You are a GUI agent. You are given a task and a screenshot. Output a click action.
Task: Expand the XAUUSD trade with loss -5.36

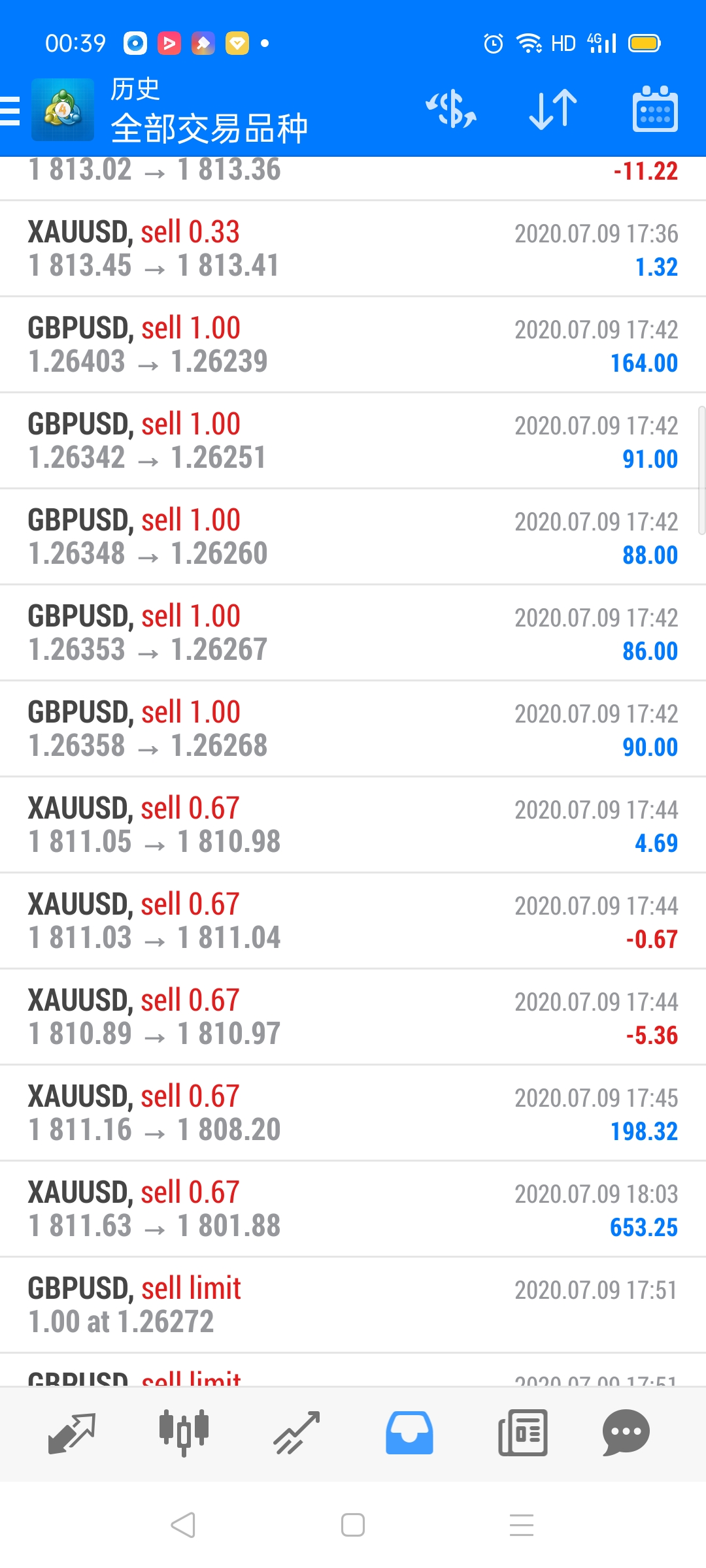pyautogui.click(x=353, y=1017)
